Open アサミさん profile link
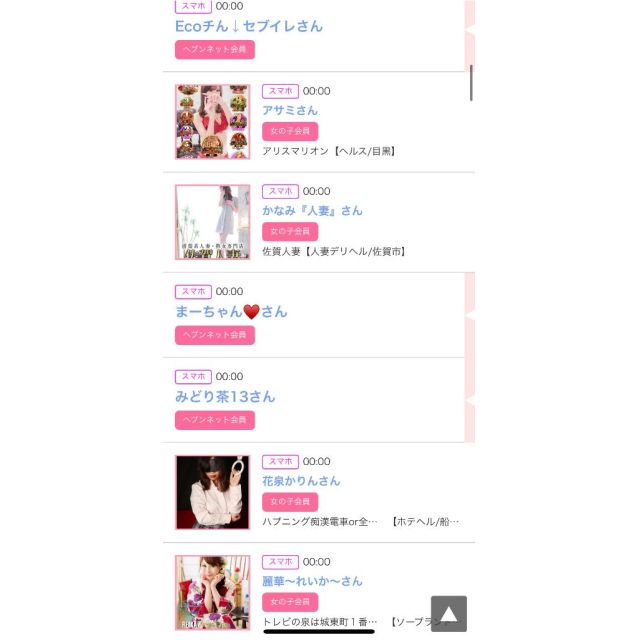Image resolution: width=640 pixels, height=640 pixels. (x=290, y=110)
